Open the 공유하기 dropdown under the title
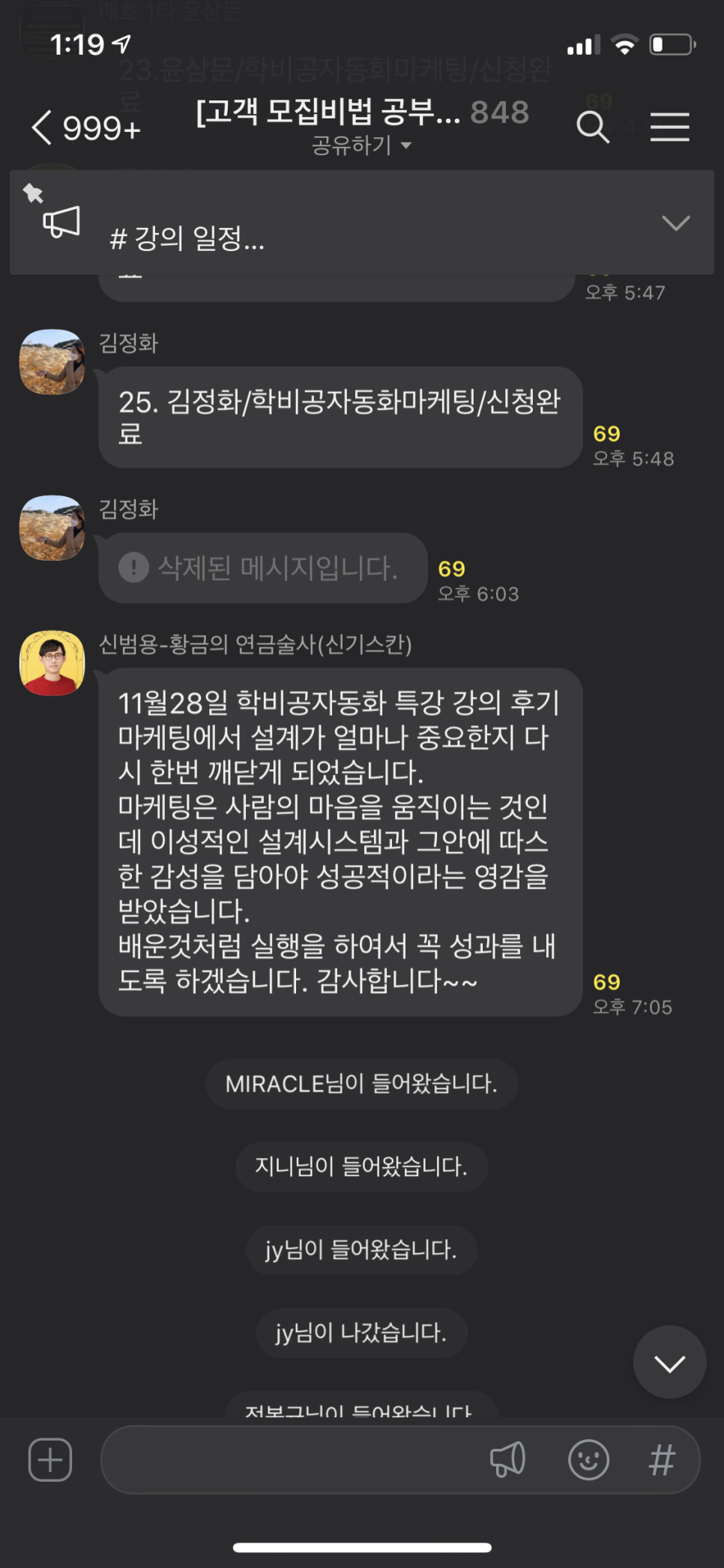Image resolution: width=724 pixels, height=1568 pixels. click(361, 145)
